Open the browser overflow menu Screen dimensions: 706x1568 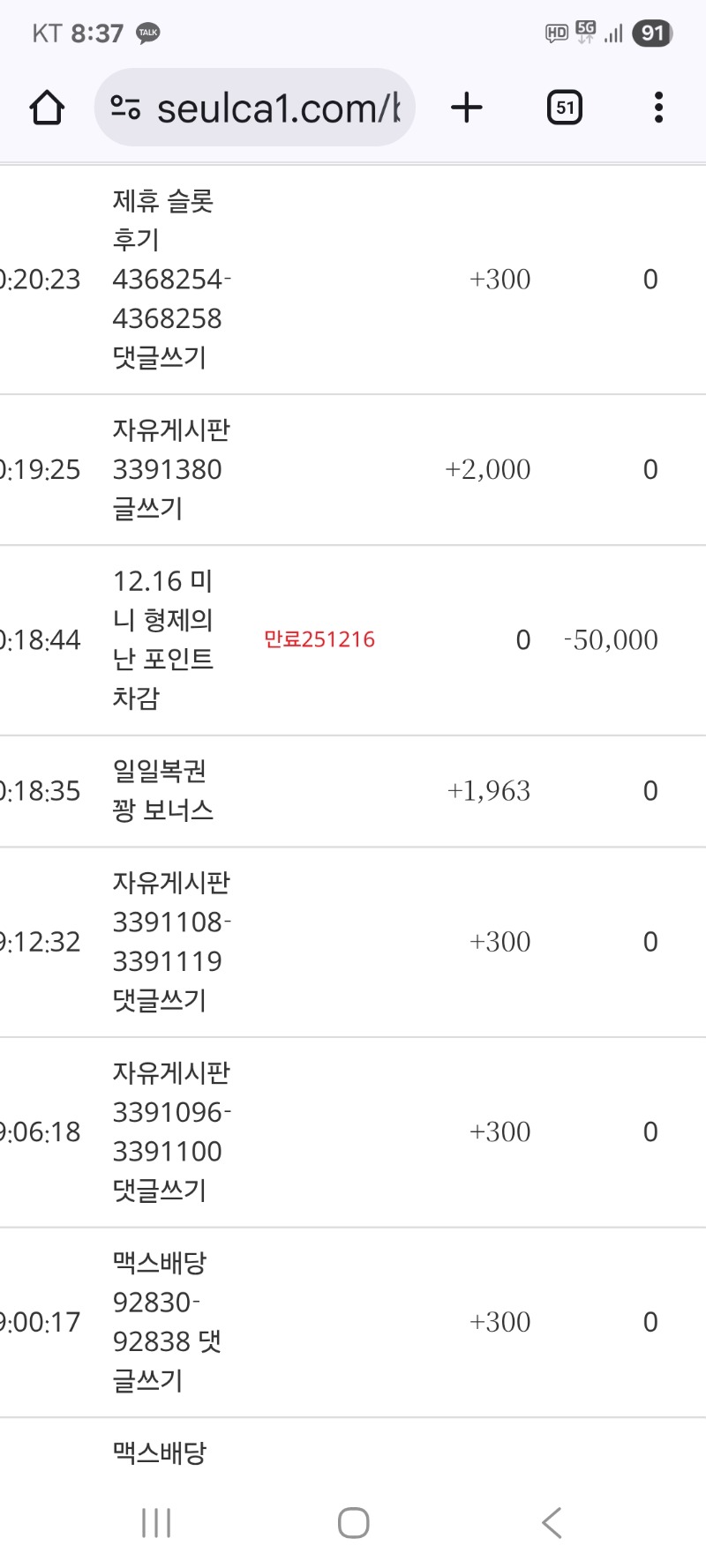coord(658,108)
